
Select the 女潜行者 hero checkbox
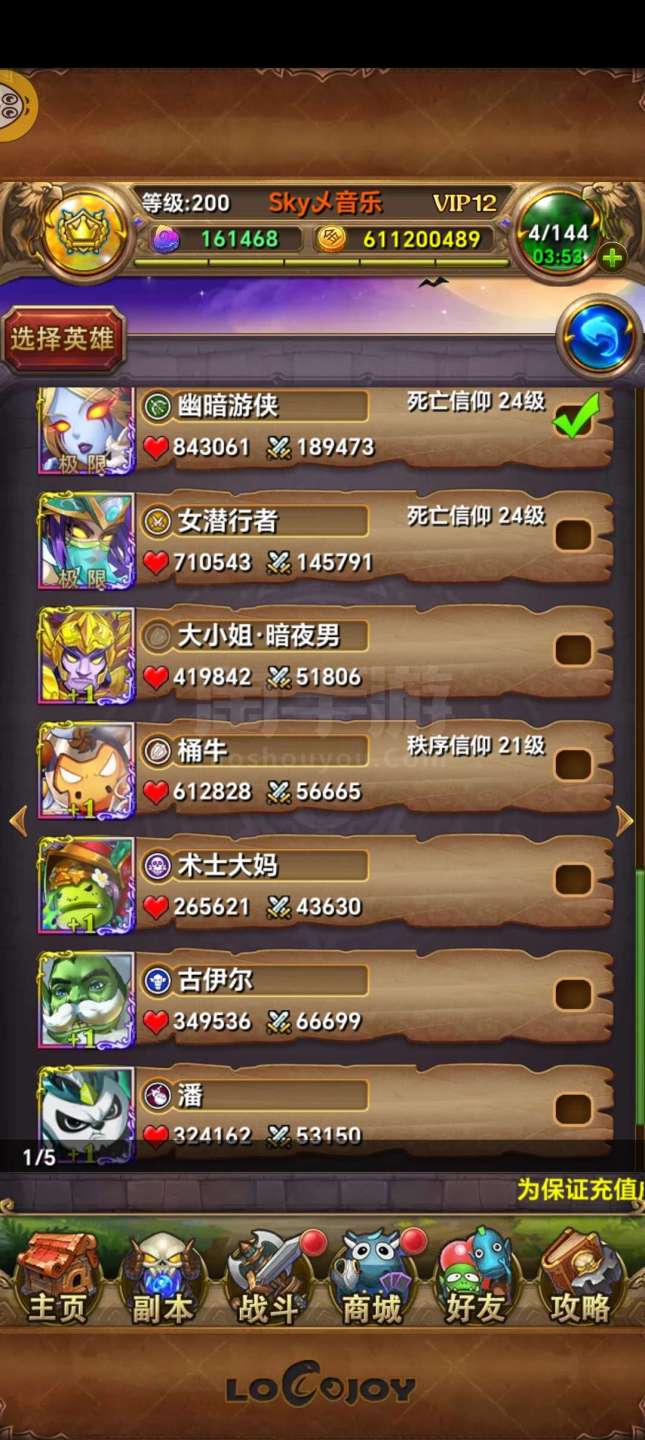tap(573, 535)
